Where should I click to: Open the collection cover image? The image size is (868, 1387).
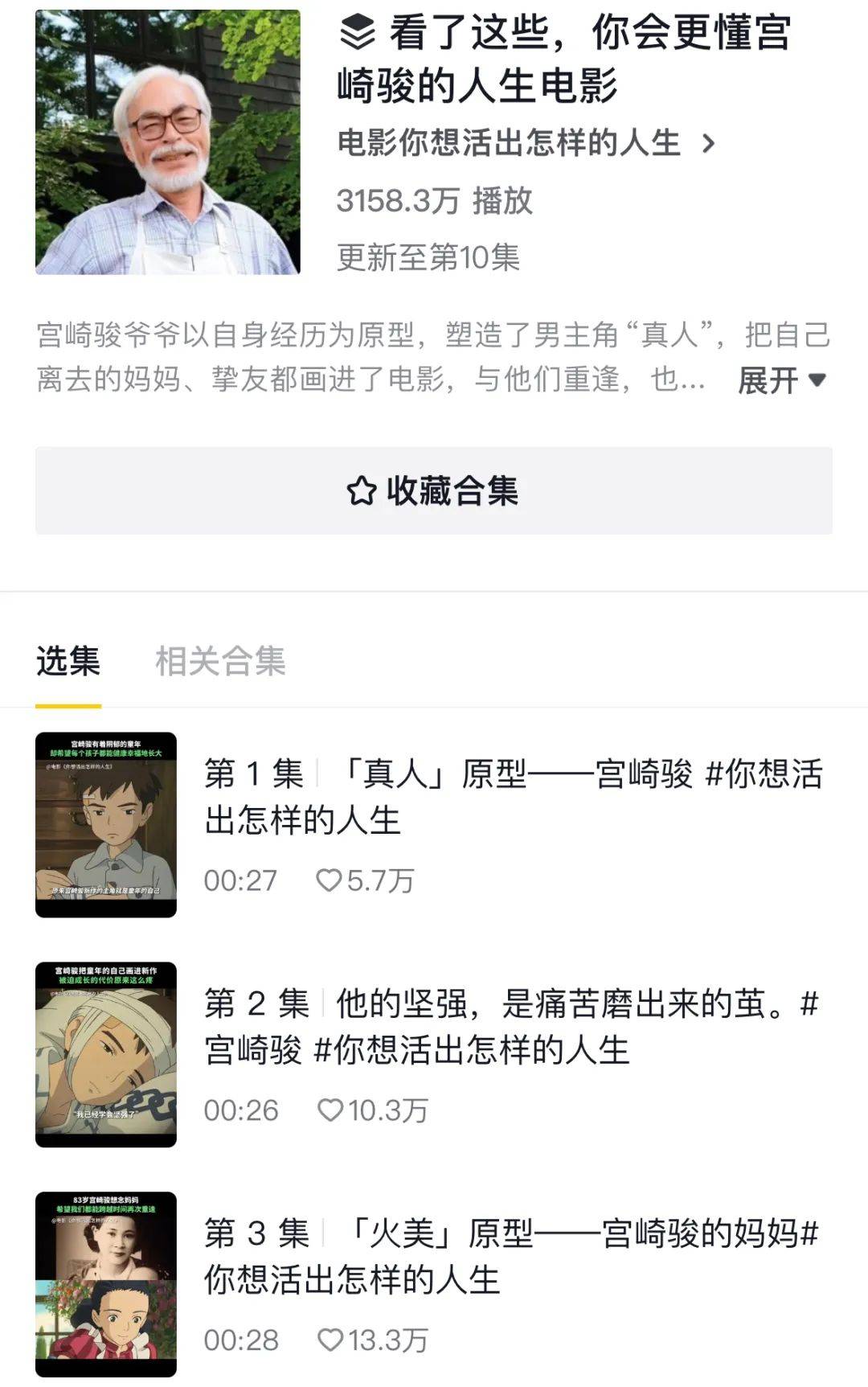[167, 142]
